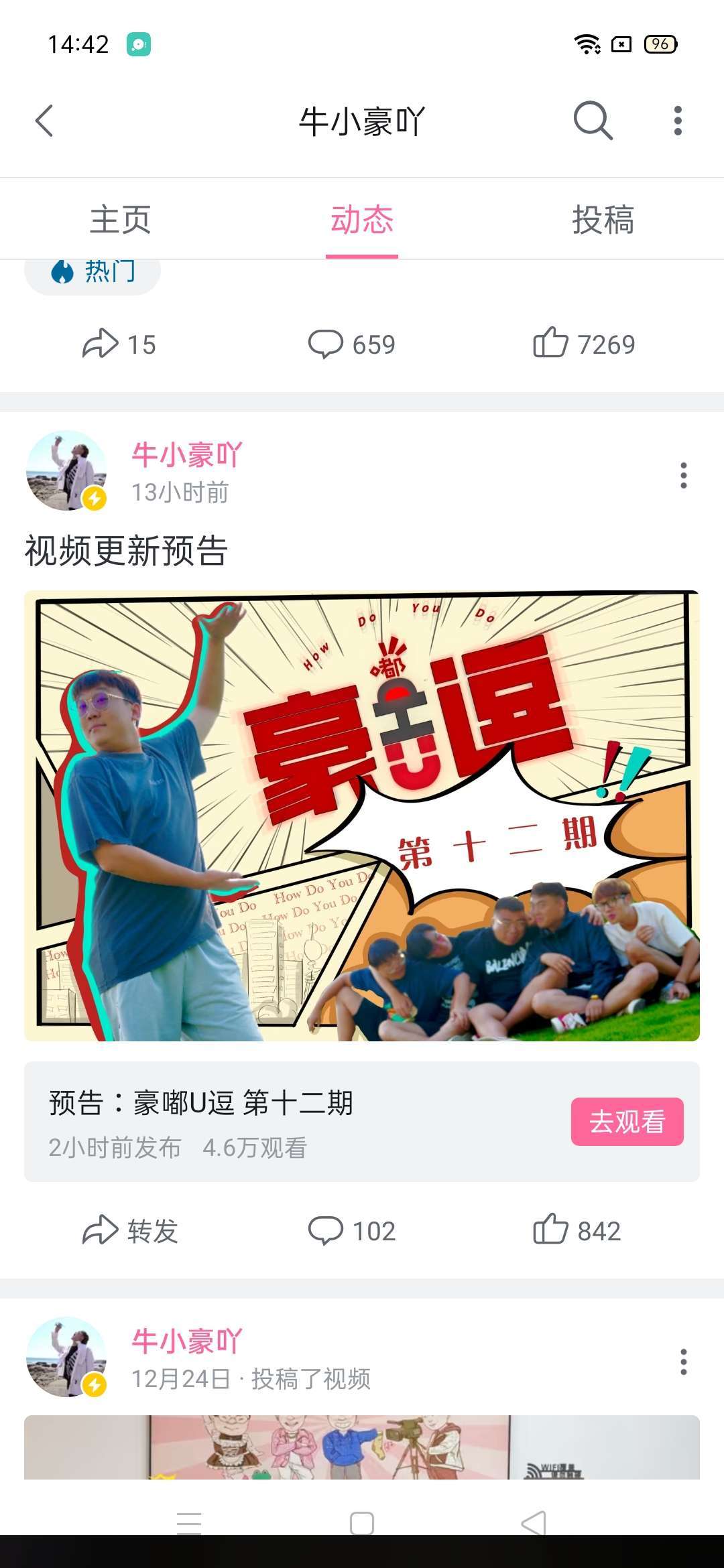724x1568 pixels.
Task: Tap the system home button
Action: [362, 1523]
